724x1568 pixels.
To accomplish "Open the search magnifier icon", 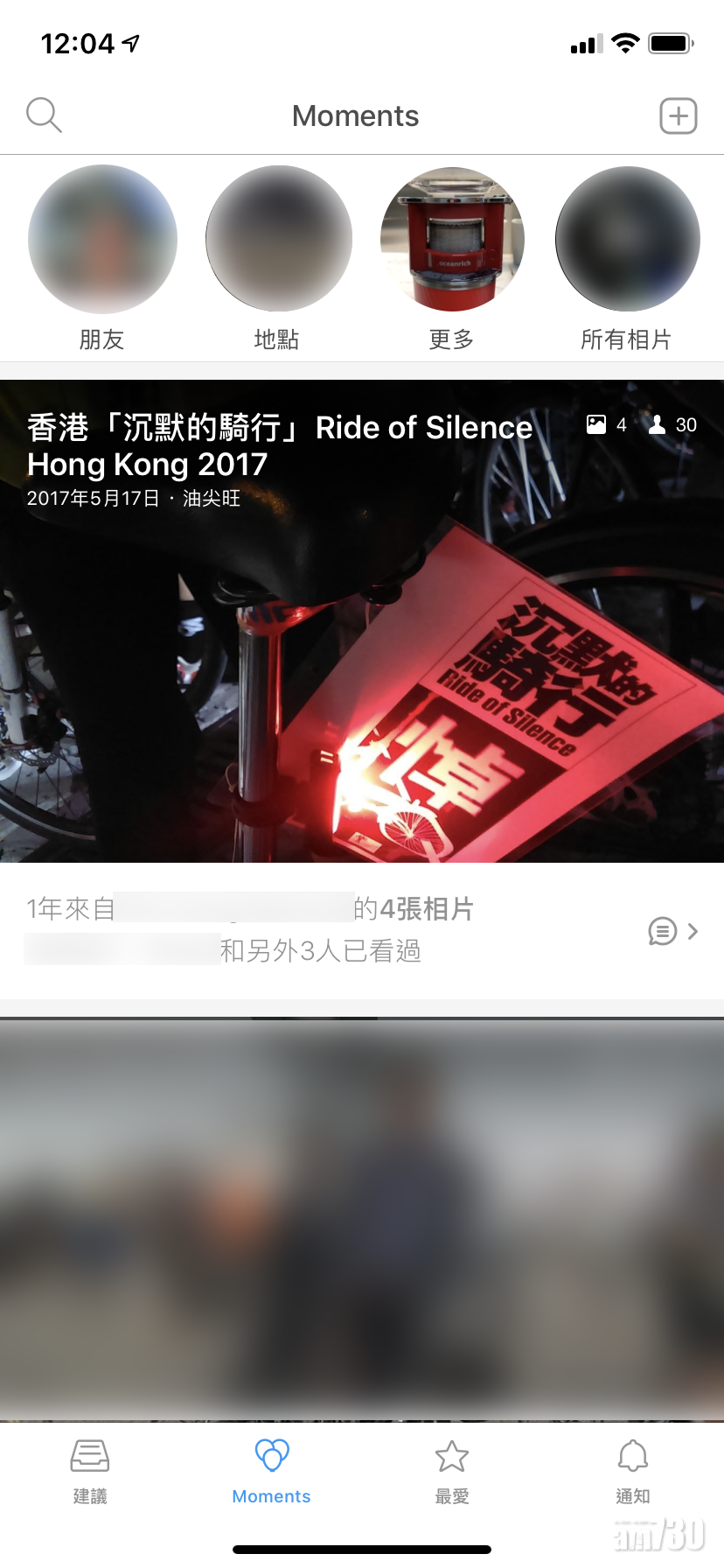I will click(x=44, y=115).
